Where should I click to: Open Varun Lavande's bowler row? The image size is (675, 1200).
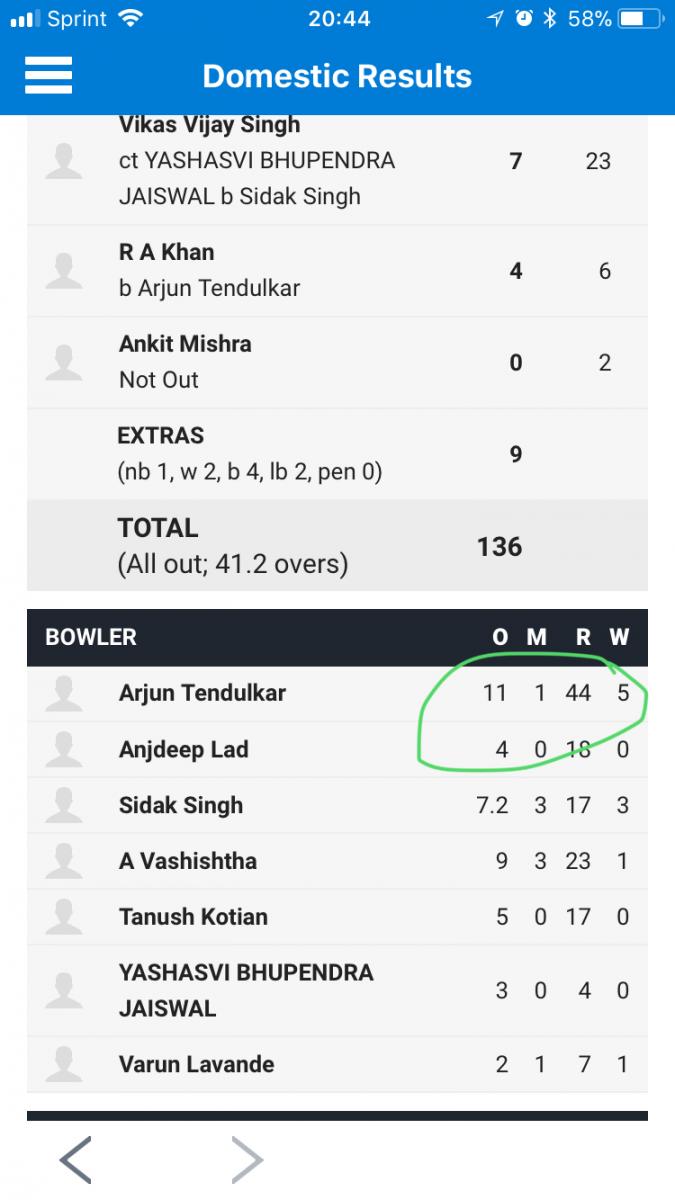tap(337, 1064)
